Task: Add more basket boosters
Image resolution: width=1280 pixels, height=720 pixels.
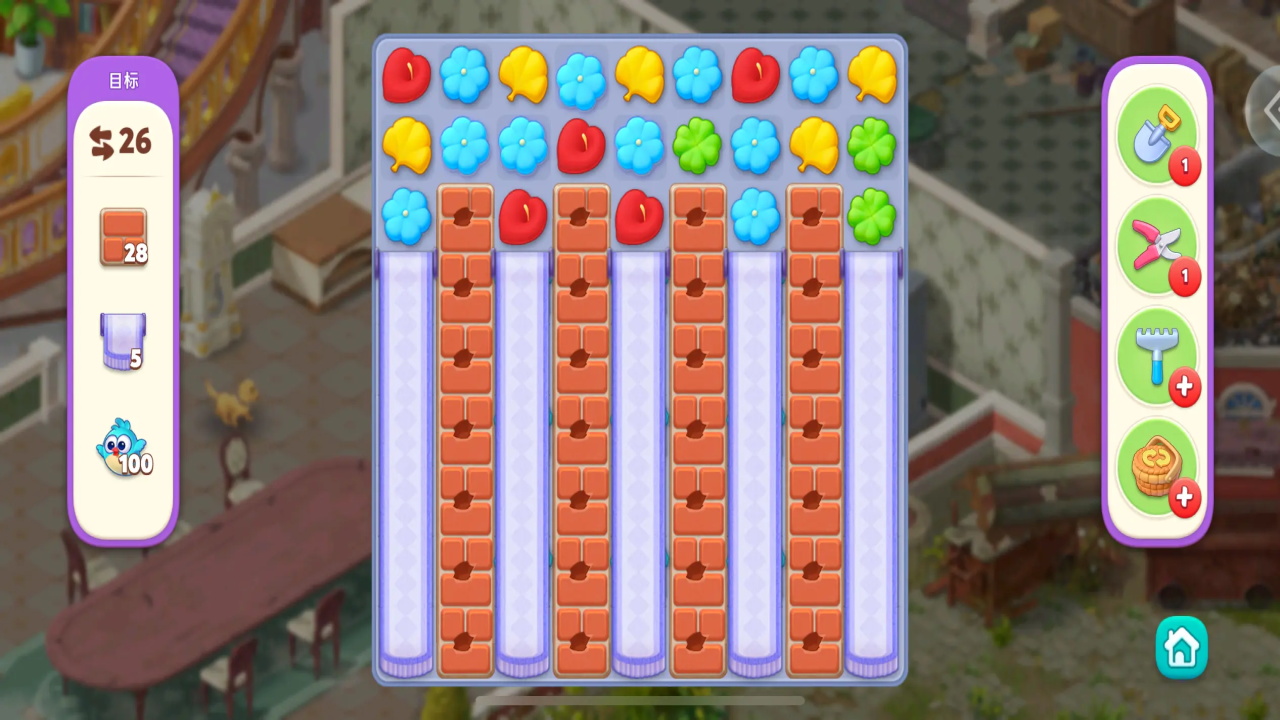Action: 1184,496
